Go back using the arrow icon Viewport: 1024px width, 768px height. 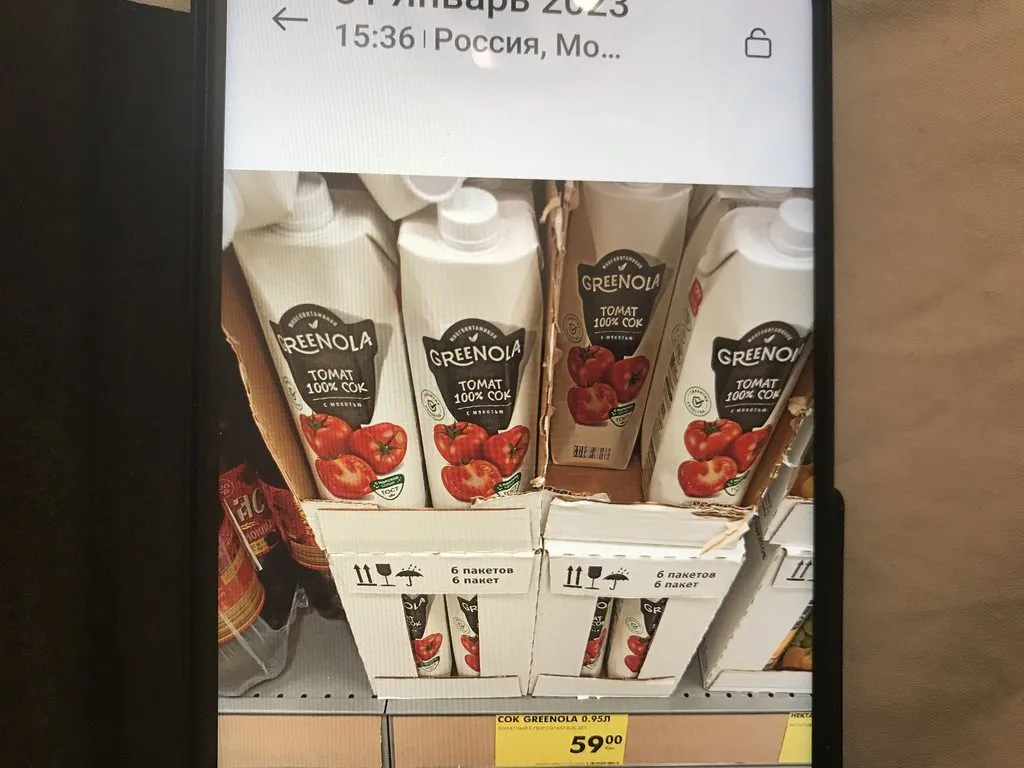[x=289, y=20]
